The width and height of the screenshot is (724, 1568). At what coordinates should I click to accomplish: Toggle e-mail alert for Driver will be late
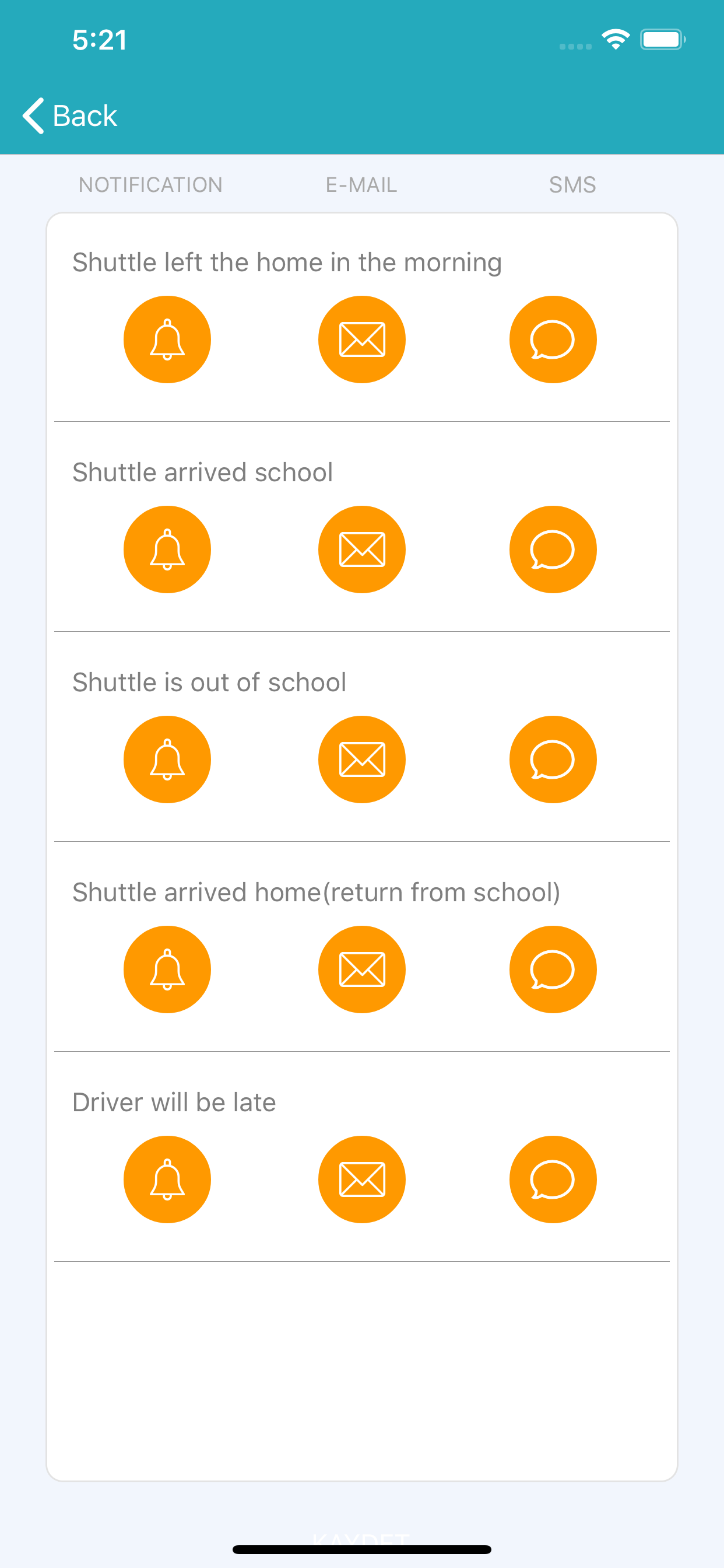(362, 1179)
